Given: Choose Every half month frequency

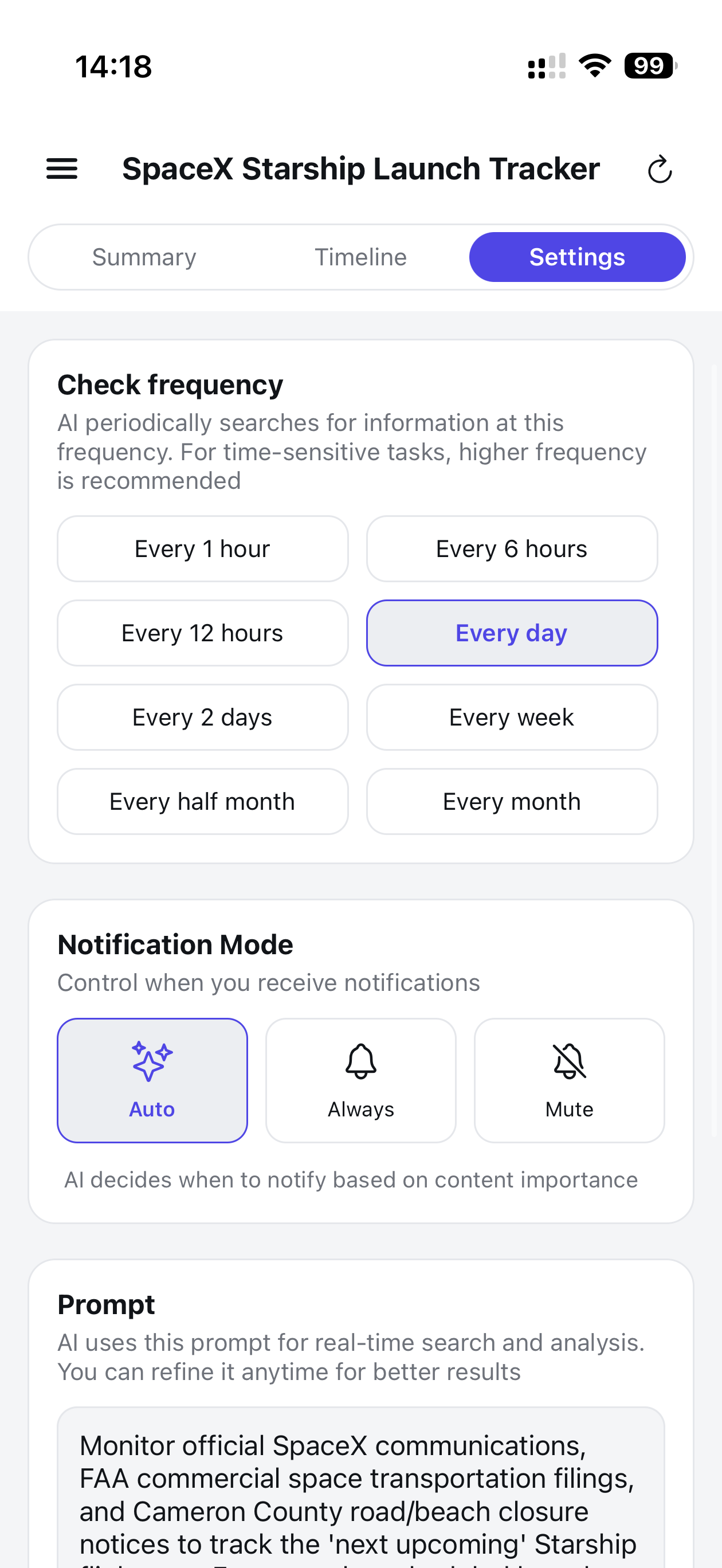Looking at the screenshot, I should pos(203,801).
